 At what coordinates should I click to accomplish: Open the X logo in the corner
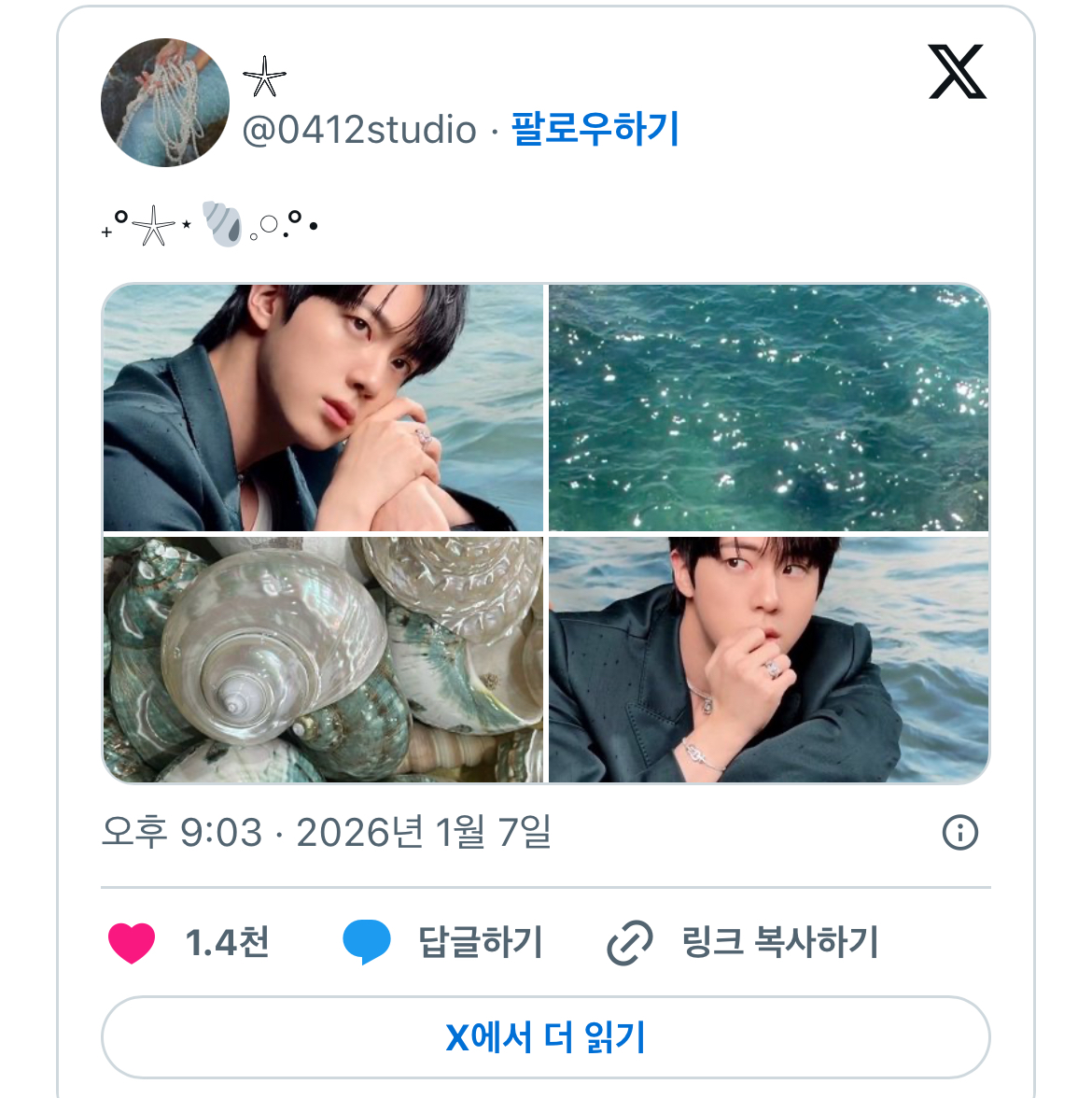957,72
